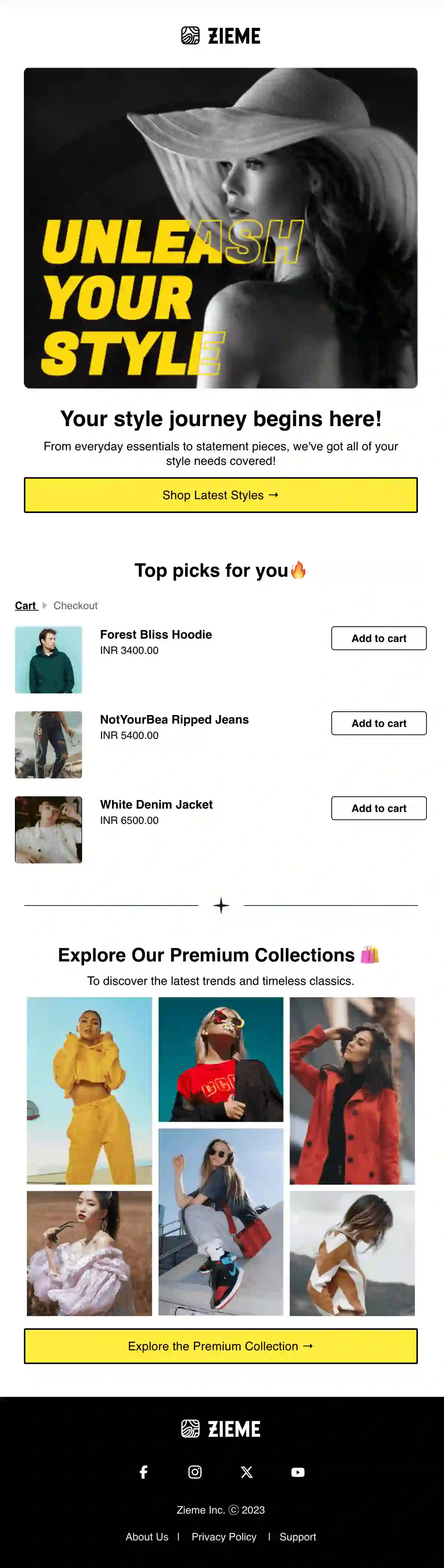
Task: Open Zieme's X profile
Action: (247, 1472)
